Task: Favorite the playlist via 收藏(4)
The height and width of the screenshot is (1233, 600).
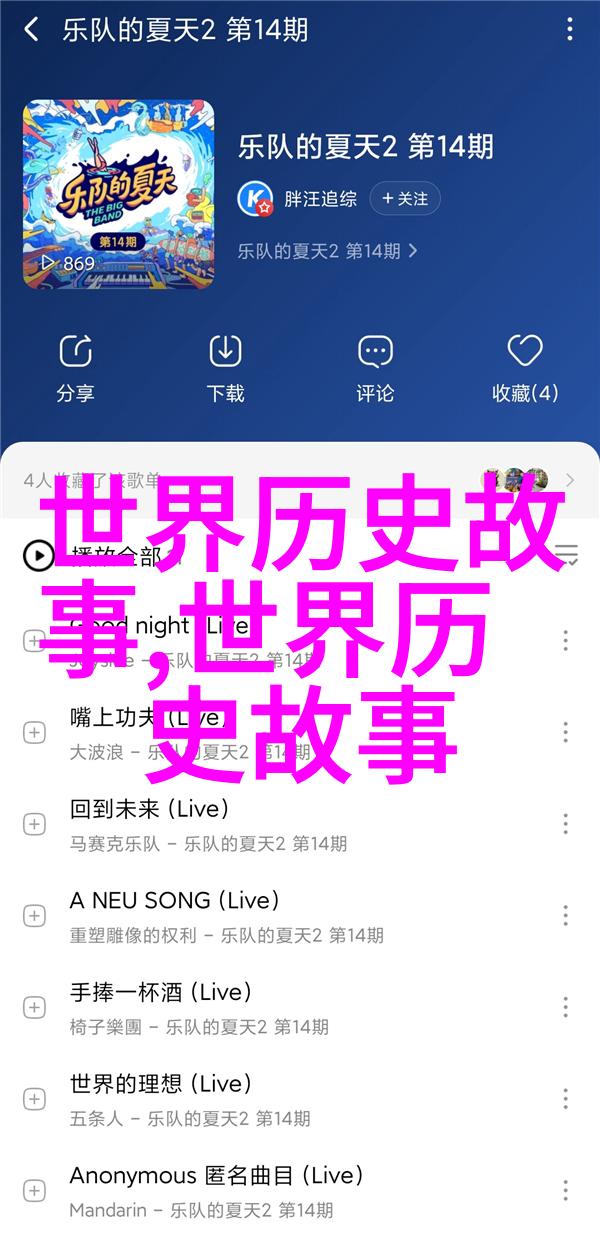Action: (x=525, y=369)
